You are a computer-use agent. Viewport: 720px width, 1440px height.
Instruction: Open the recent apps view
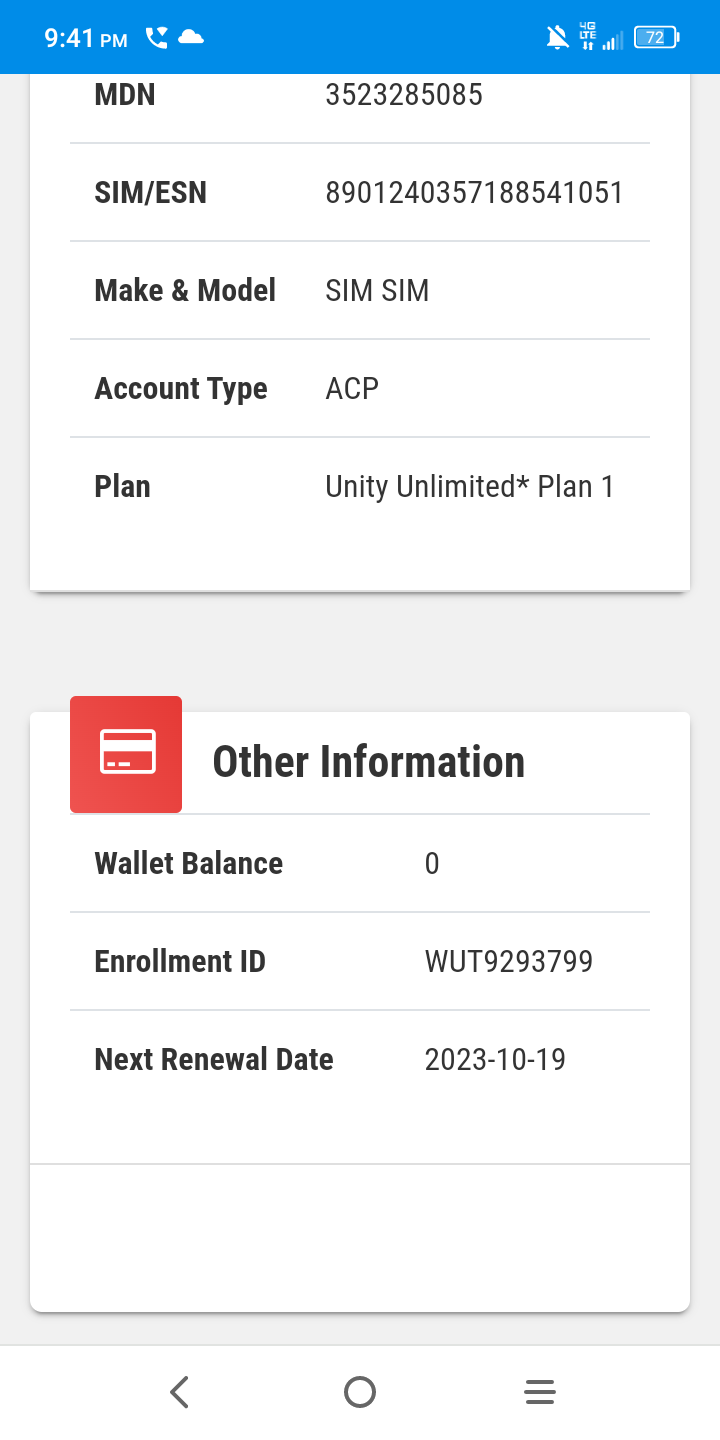[x=540, y=1392]
